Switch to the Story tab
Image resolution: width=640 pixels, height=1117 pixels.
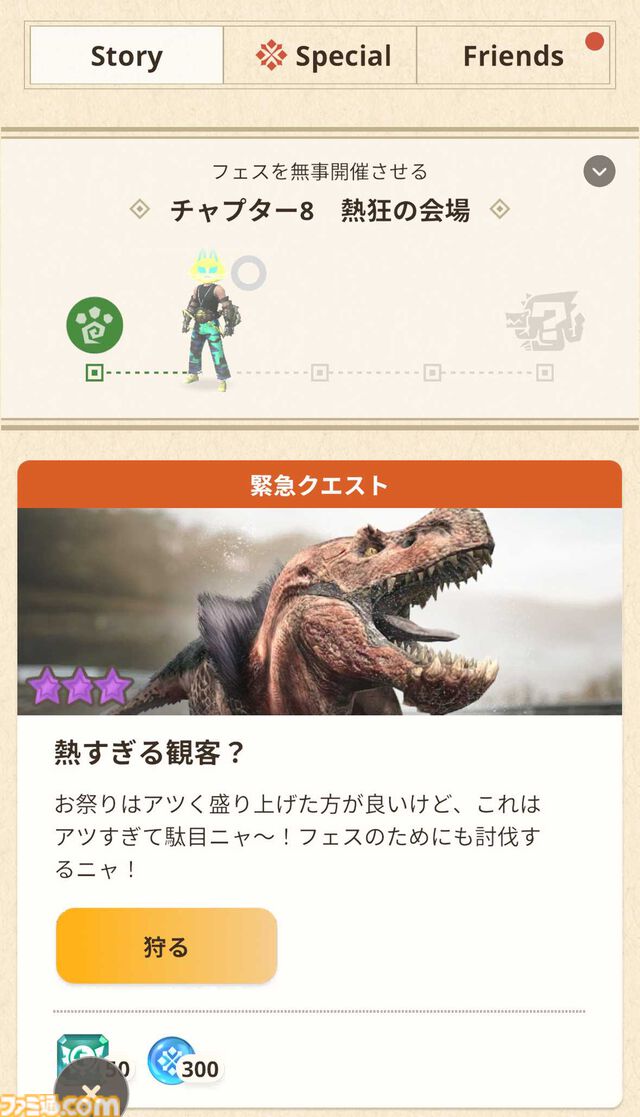click(126, 56)
